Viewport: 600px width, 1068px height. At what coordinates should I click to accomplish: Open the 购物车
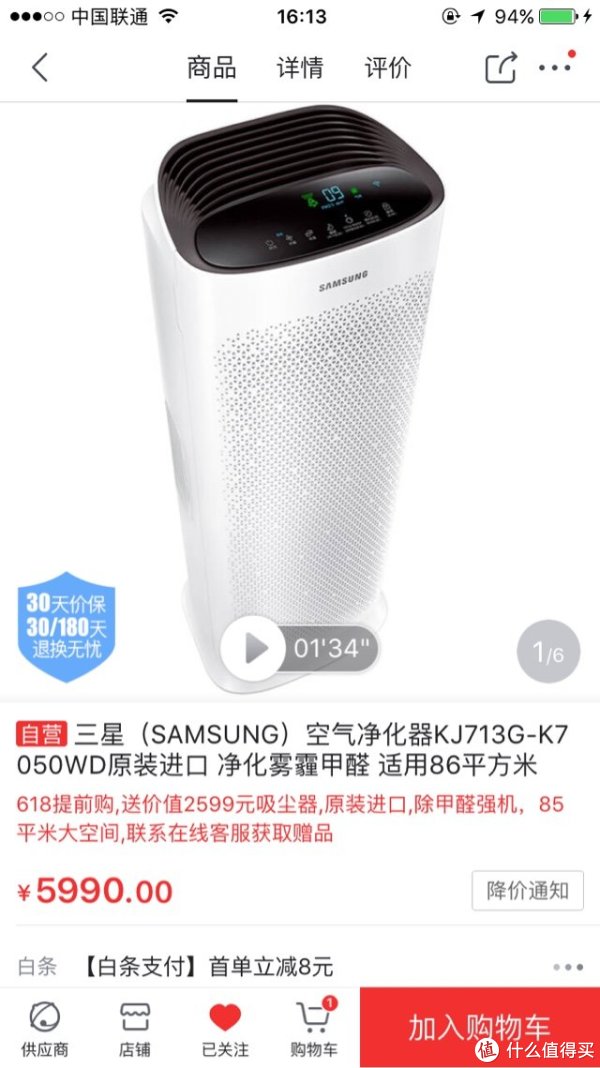314,1028
